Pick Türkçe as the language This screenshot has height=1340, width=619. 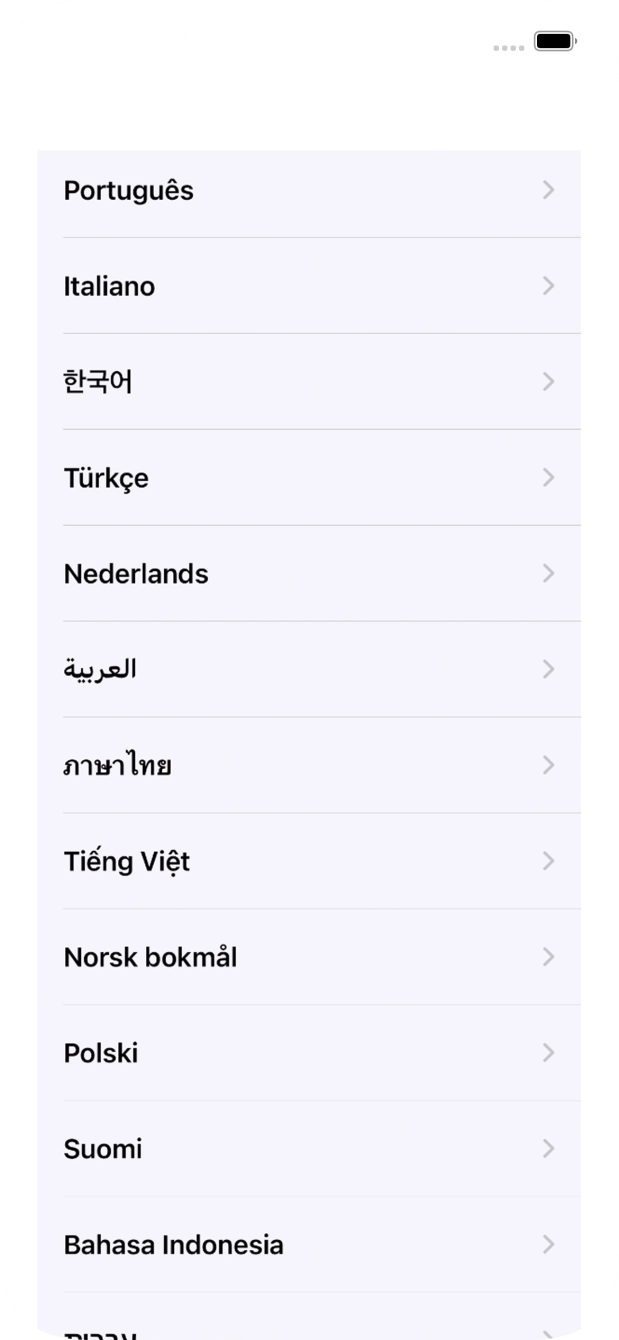308,478
